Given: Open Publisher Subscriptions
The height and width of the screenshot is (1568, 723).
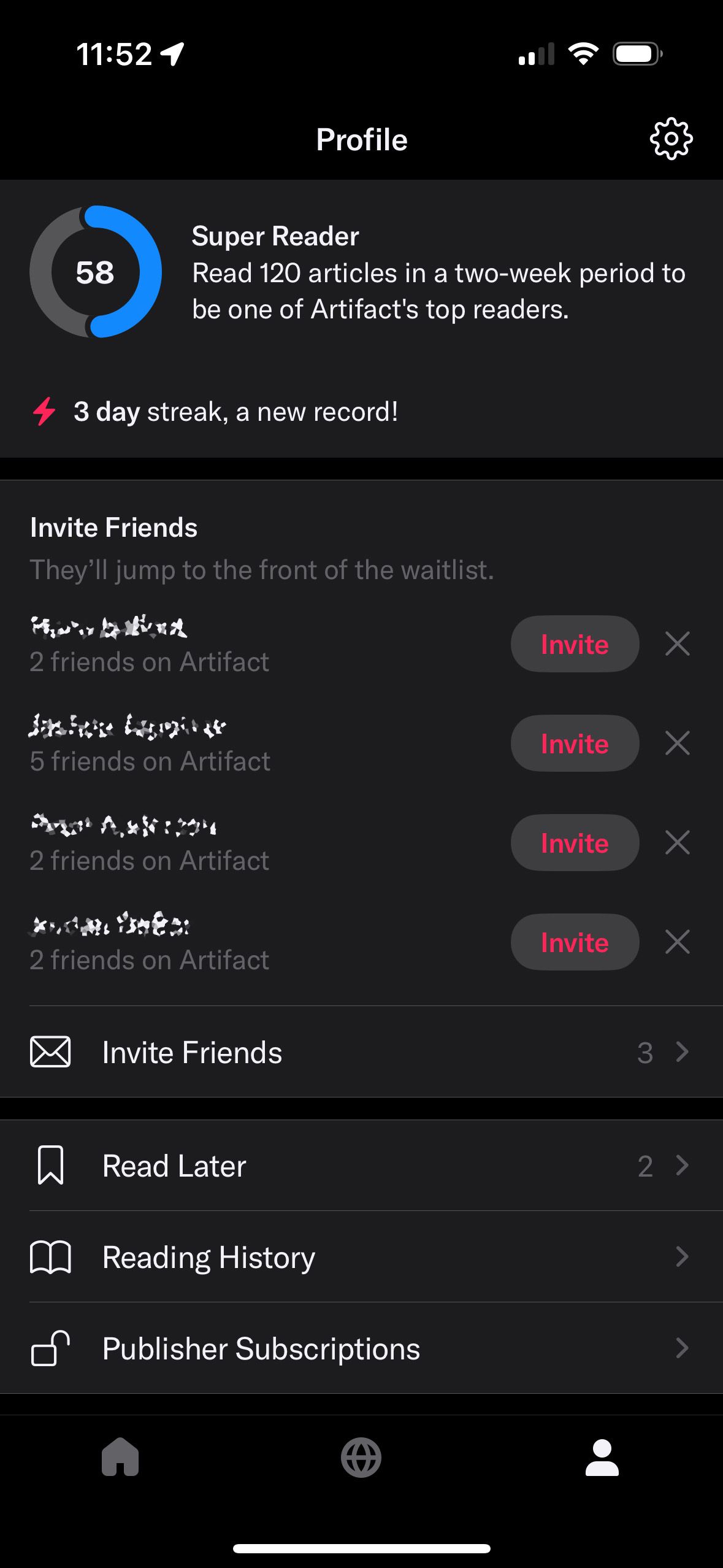Looking at the screenshot, I should pos(361,1348).
